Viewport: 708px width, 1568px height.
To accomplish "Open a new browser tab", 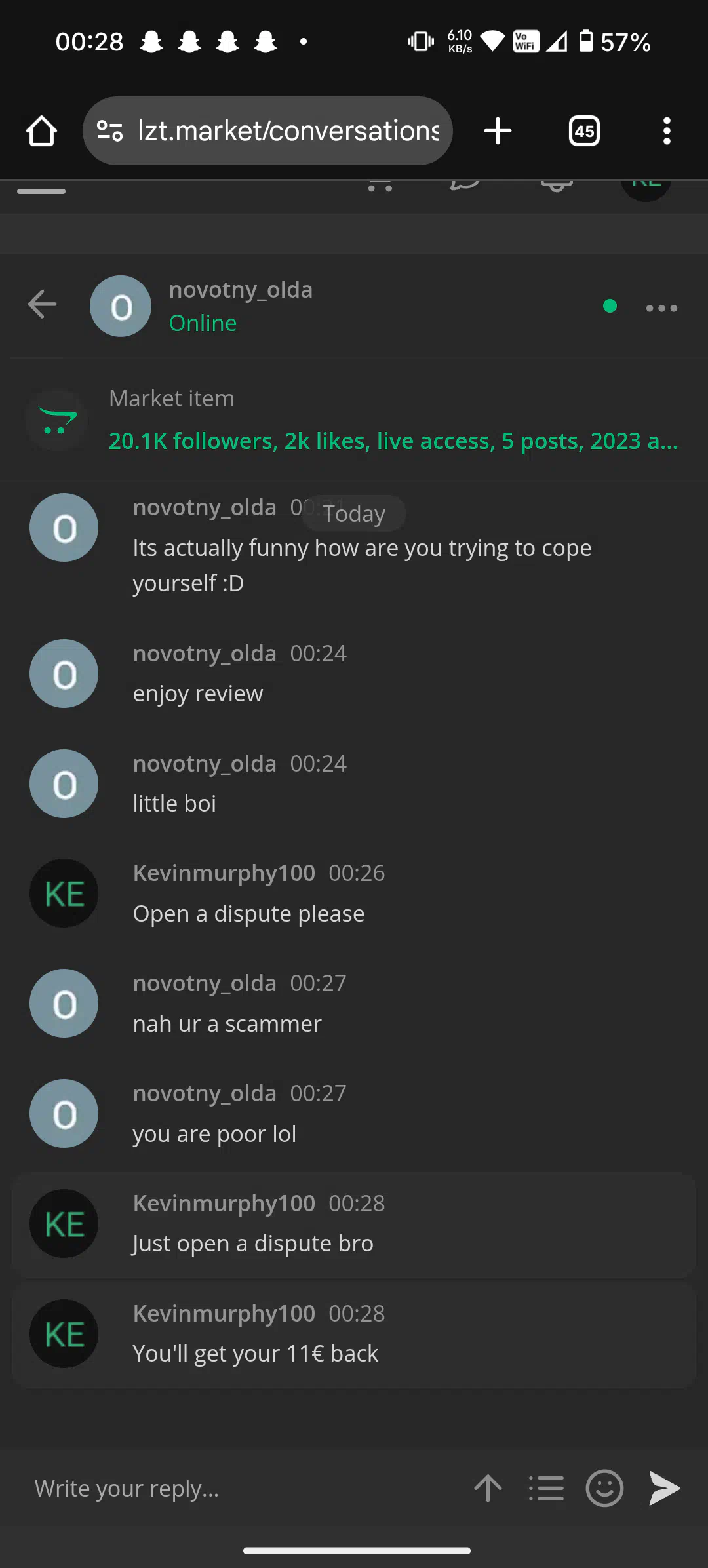I will (498, 131).
